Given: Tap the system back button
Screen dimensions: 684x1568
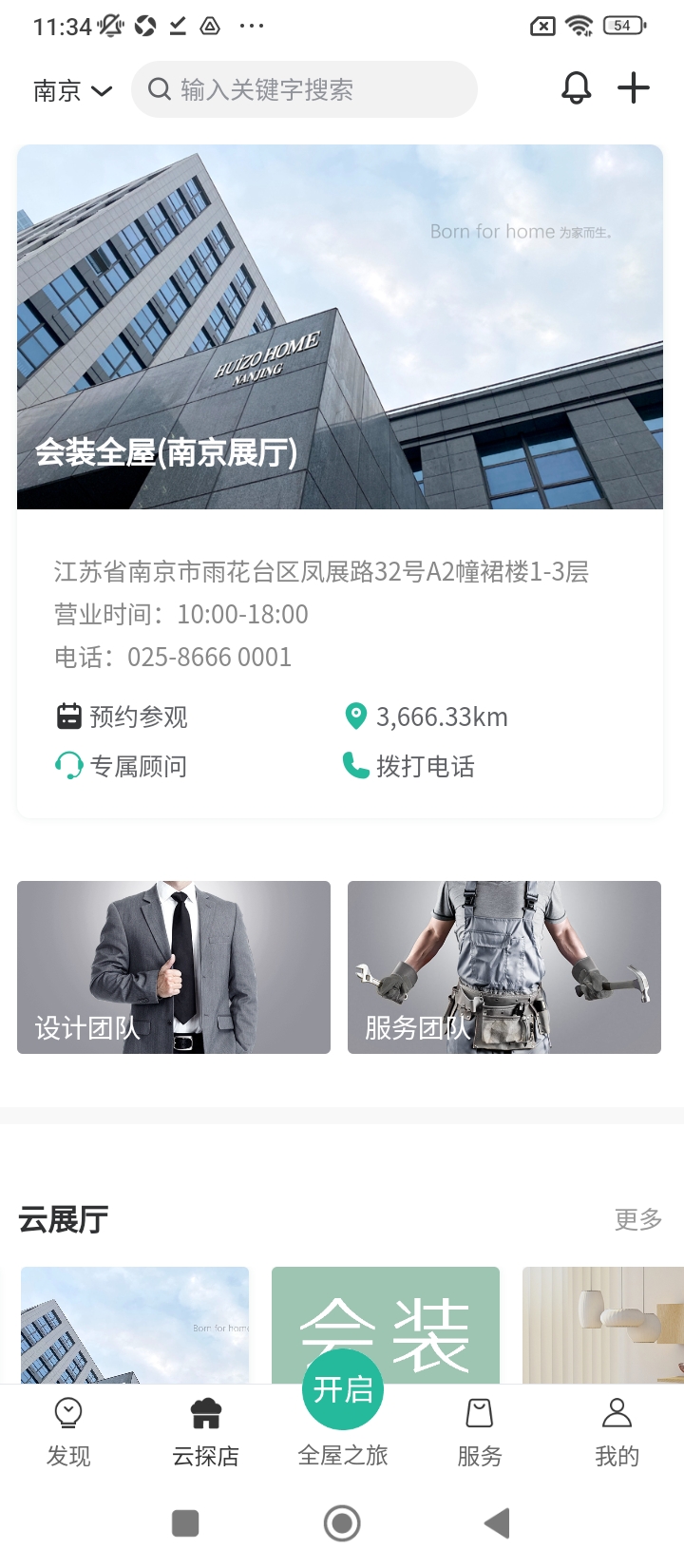Looking at the screenshot, I should (497, 1523).
